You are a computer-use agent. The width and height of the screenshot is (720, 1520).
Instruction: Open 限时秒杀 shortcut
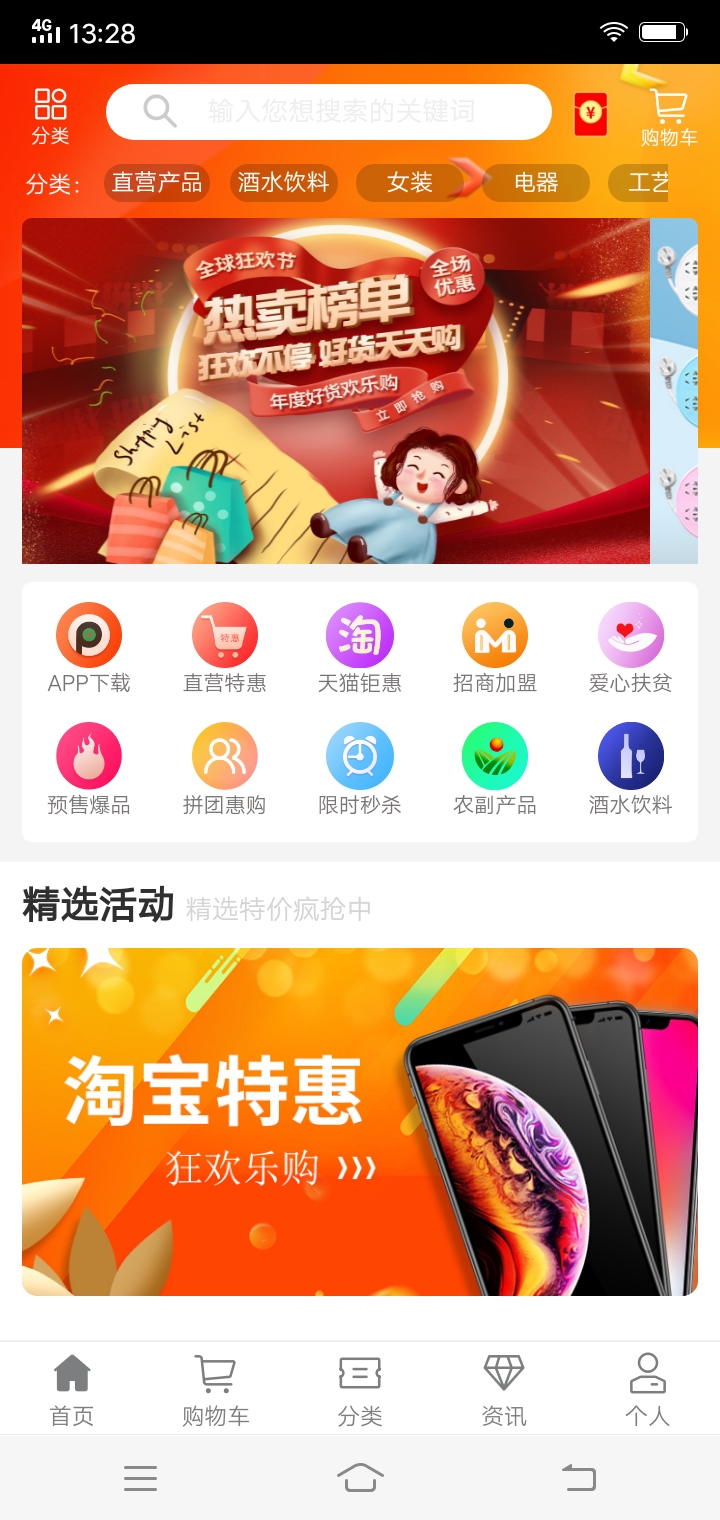[x=360, y=770]
